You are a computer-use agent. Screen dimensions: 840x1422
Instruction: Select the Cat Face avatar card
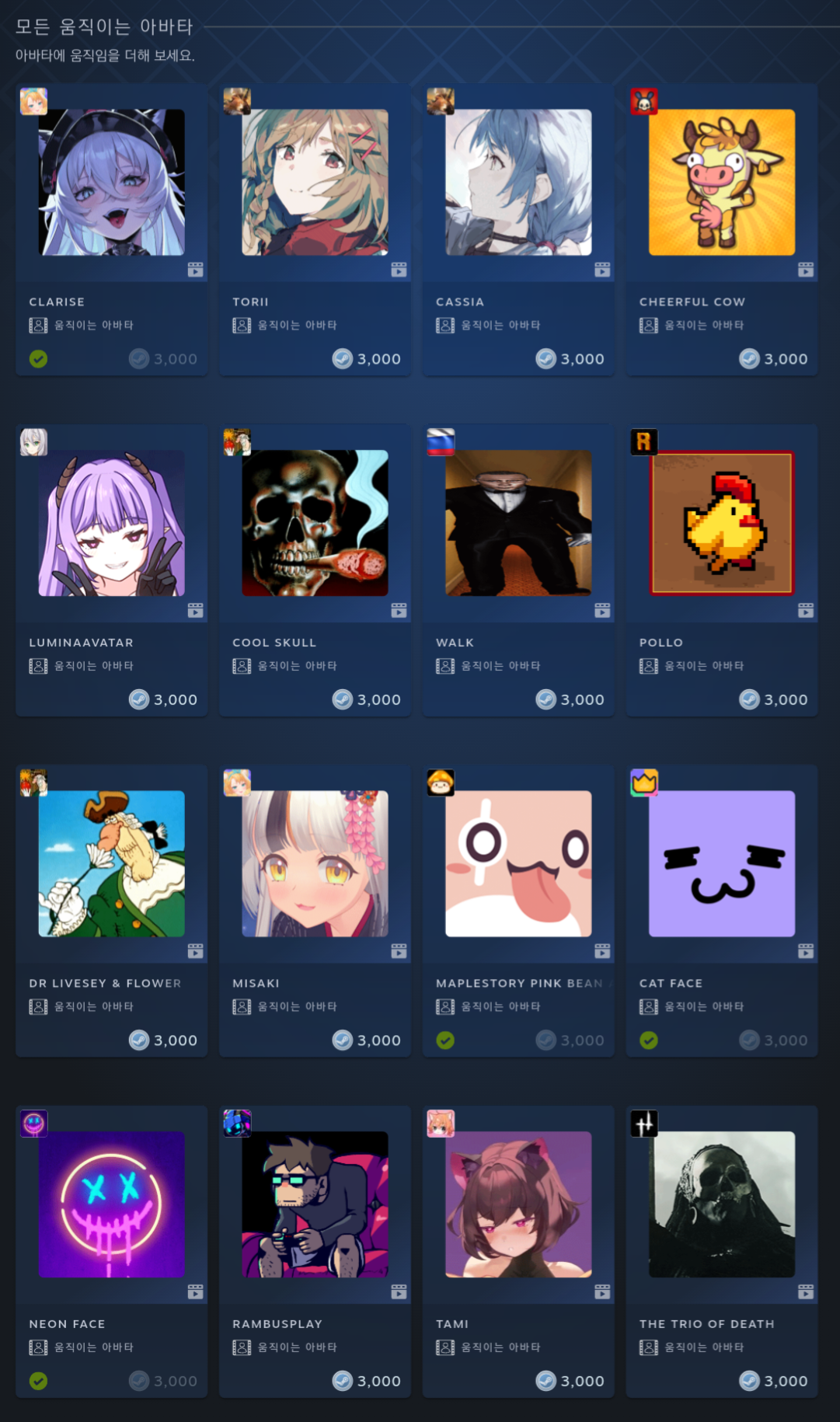(x=722, y=863)
